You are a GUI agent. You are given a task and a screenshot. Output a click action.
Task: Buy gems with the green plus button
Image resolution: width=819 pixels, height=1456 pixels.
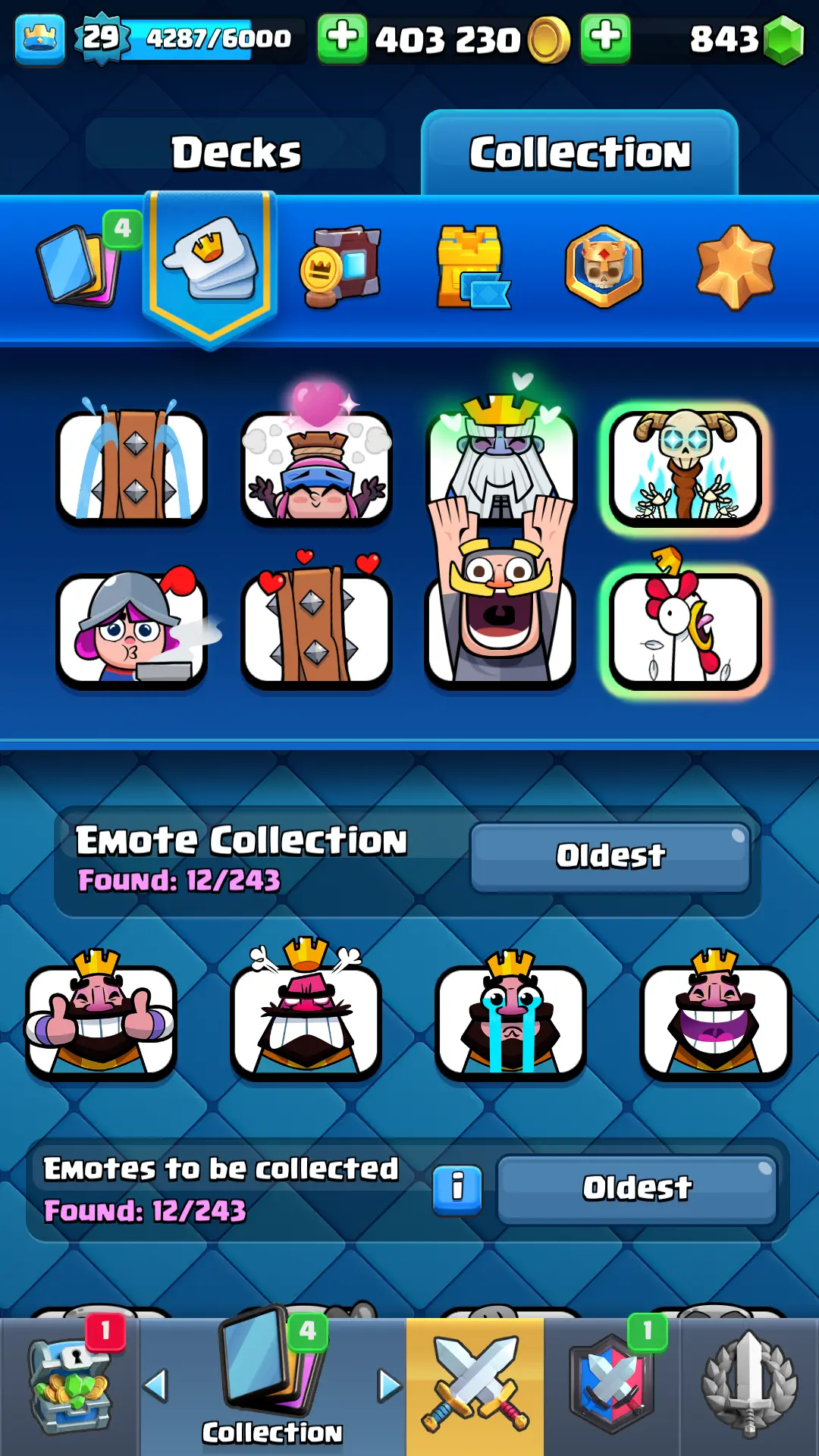604,38
